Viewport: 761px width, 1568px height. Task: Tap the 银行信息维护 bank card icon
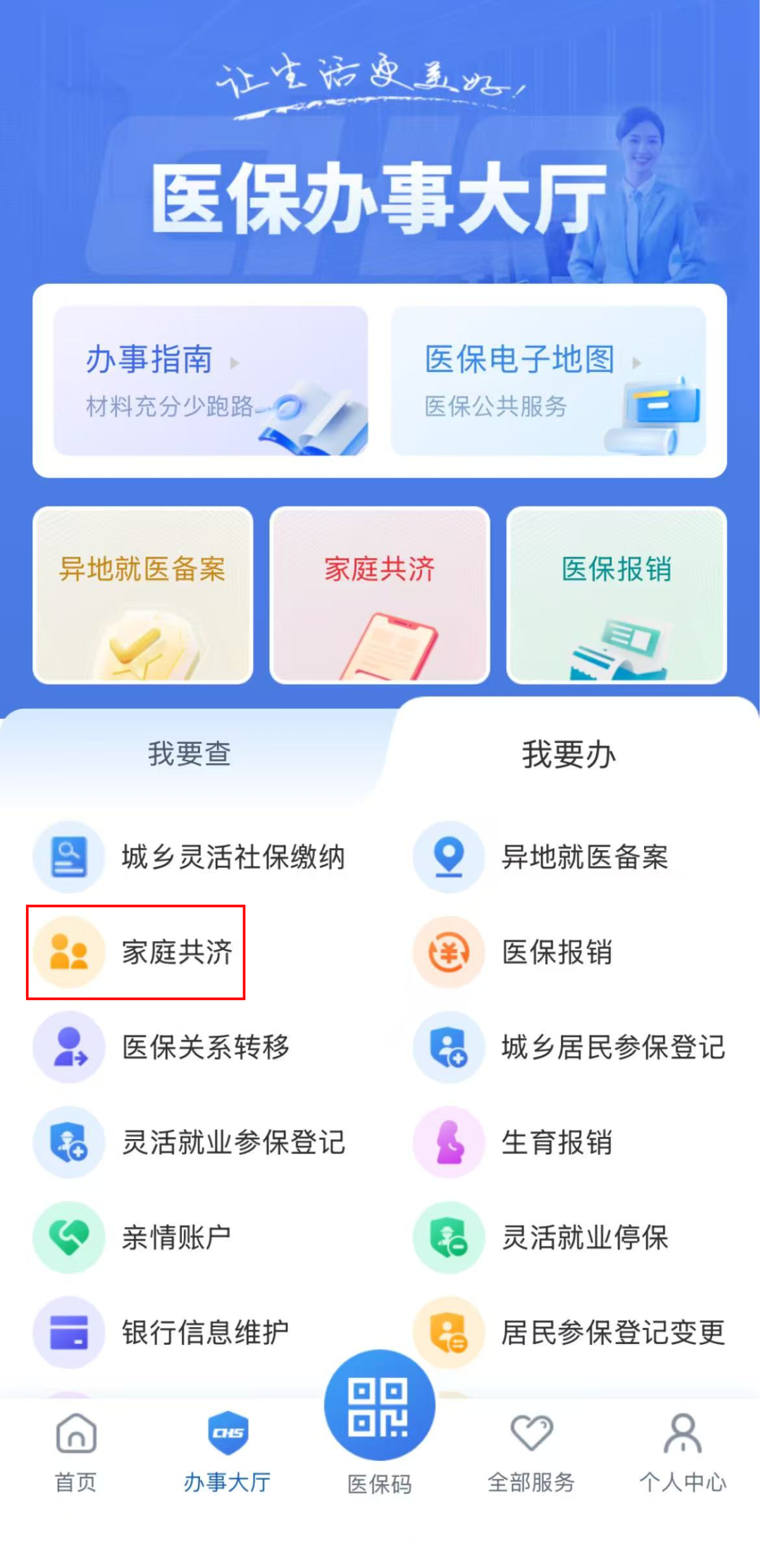coord(68,1331)
